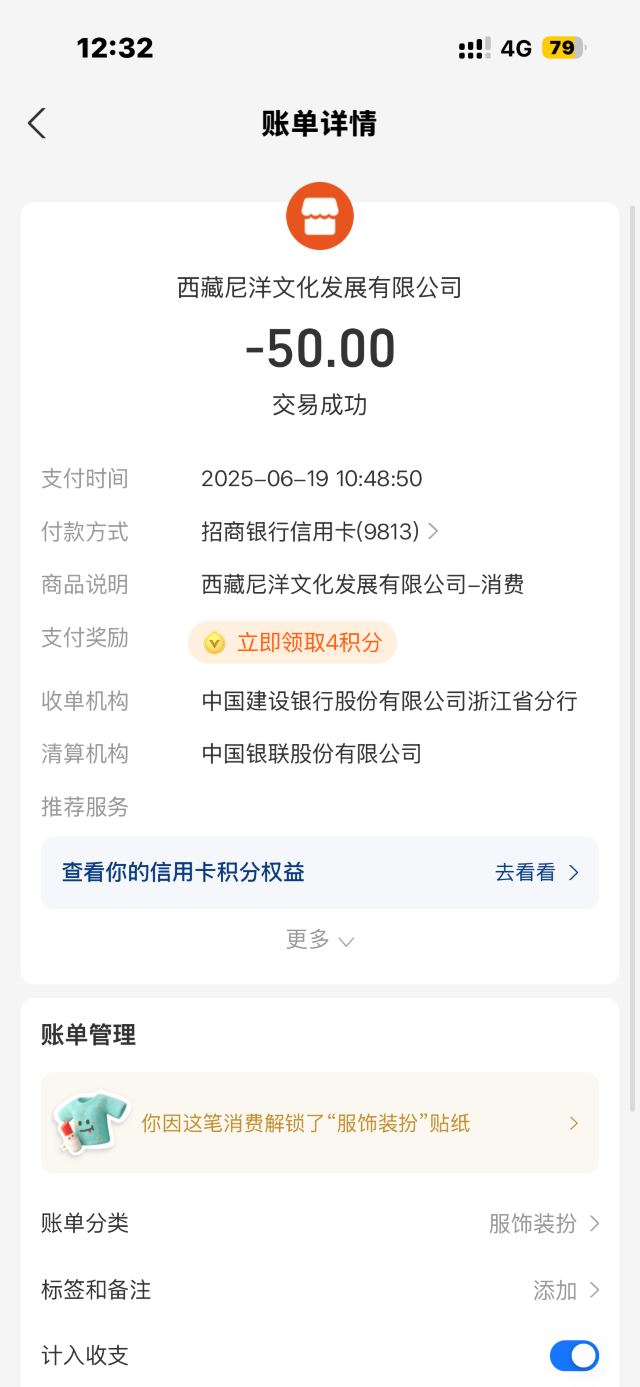Open the unlocked 服饰装扮 sticker banner
The image size is (640, 1387).
(320, 1122)
